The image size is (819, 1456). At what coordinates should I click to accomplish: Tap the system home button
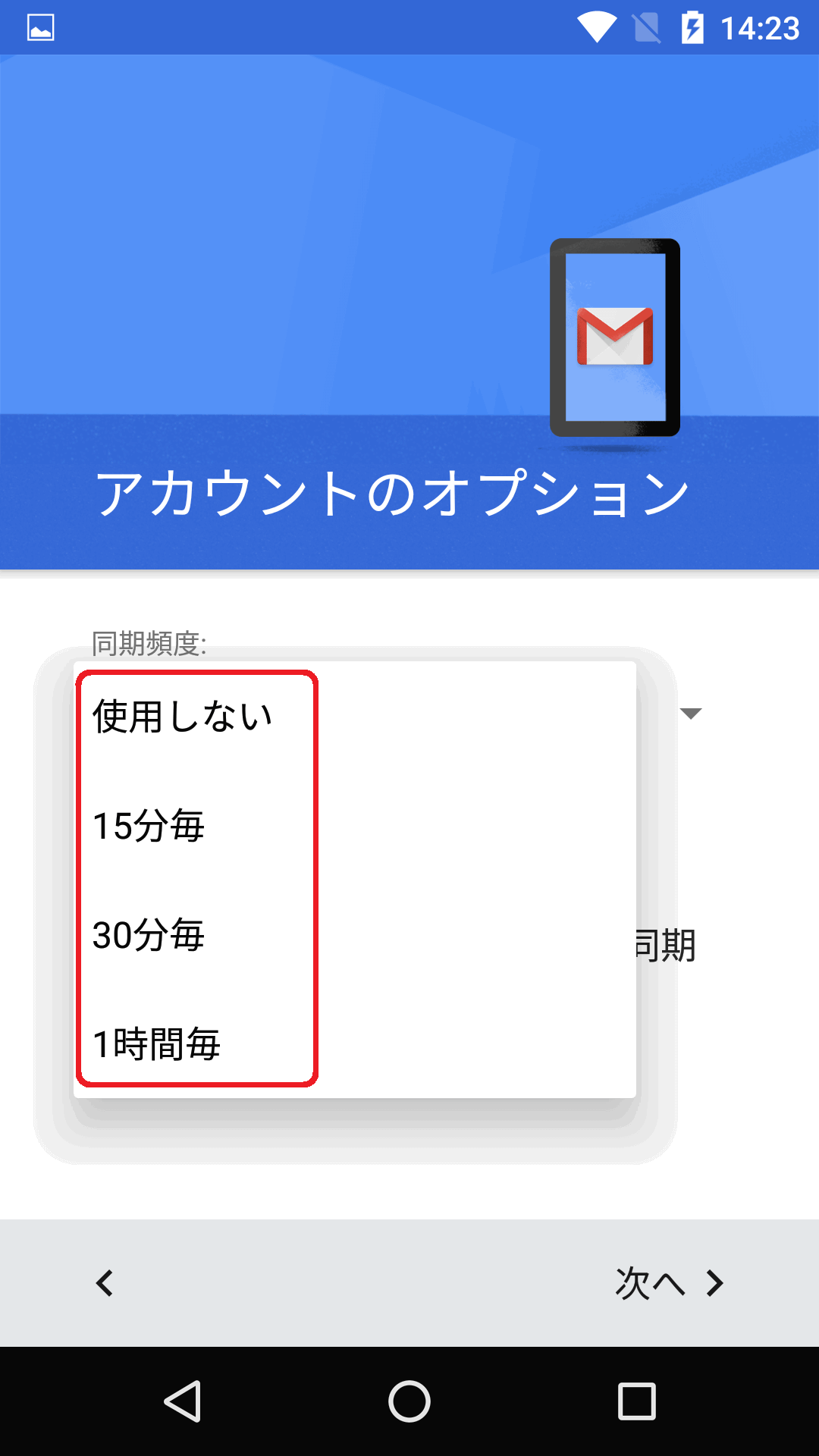(x=409, y=1401)
